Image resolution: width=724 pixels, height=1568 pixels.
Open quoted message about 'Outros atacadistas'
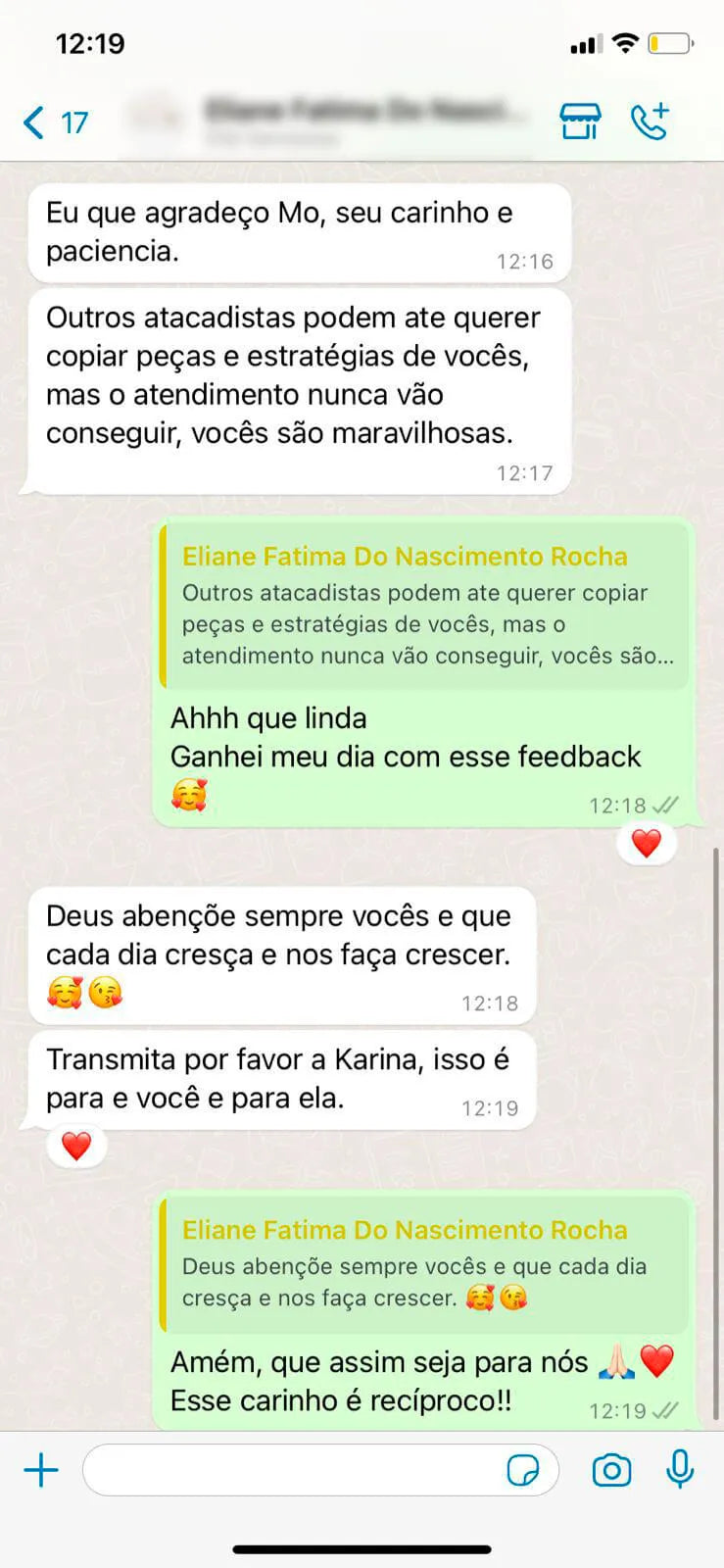tap(425, 608)
